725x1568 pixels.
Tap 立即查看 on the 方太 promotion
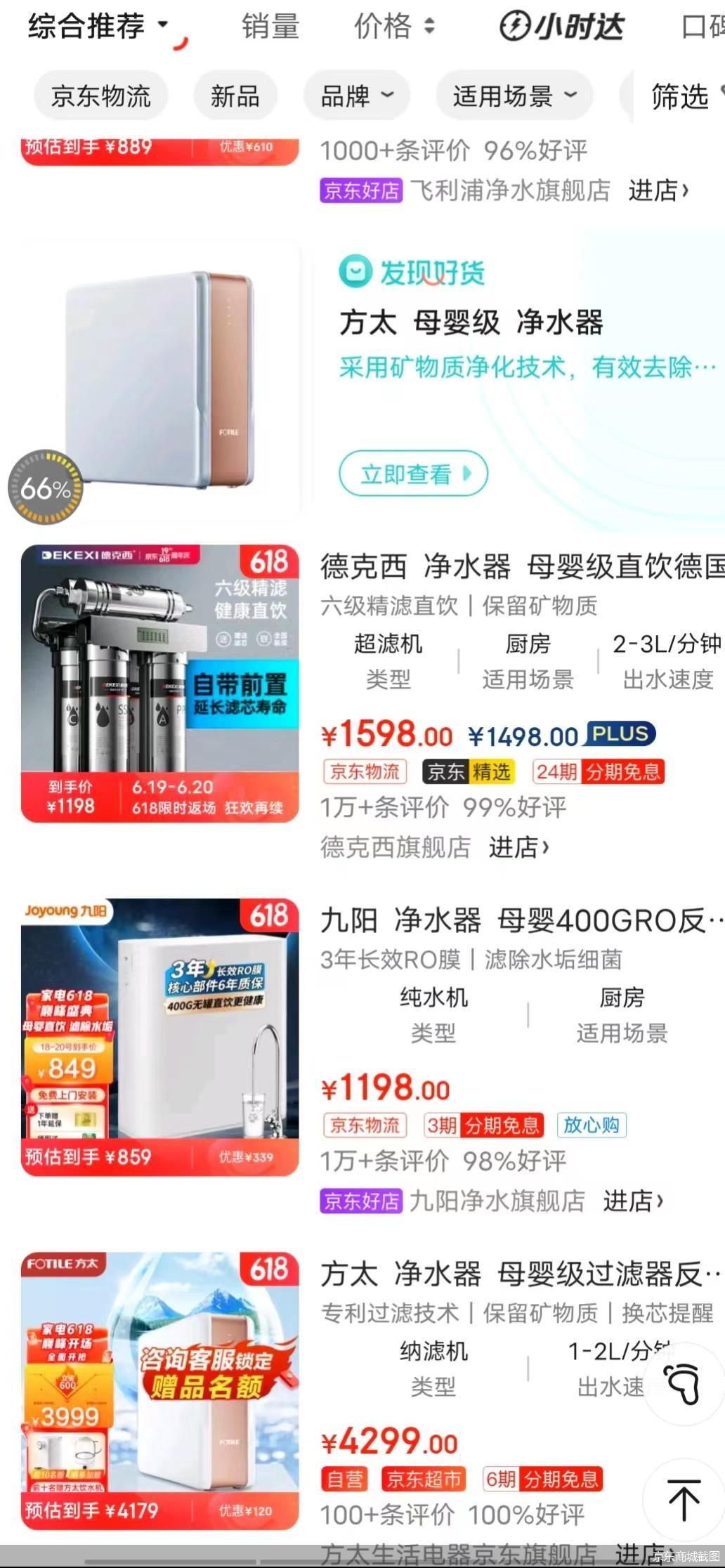pos(413,474)
